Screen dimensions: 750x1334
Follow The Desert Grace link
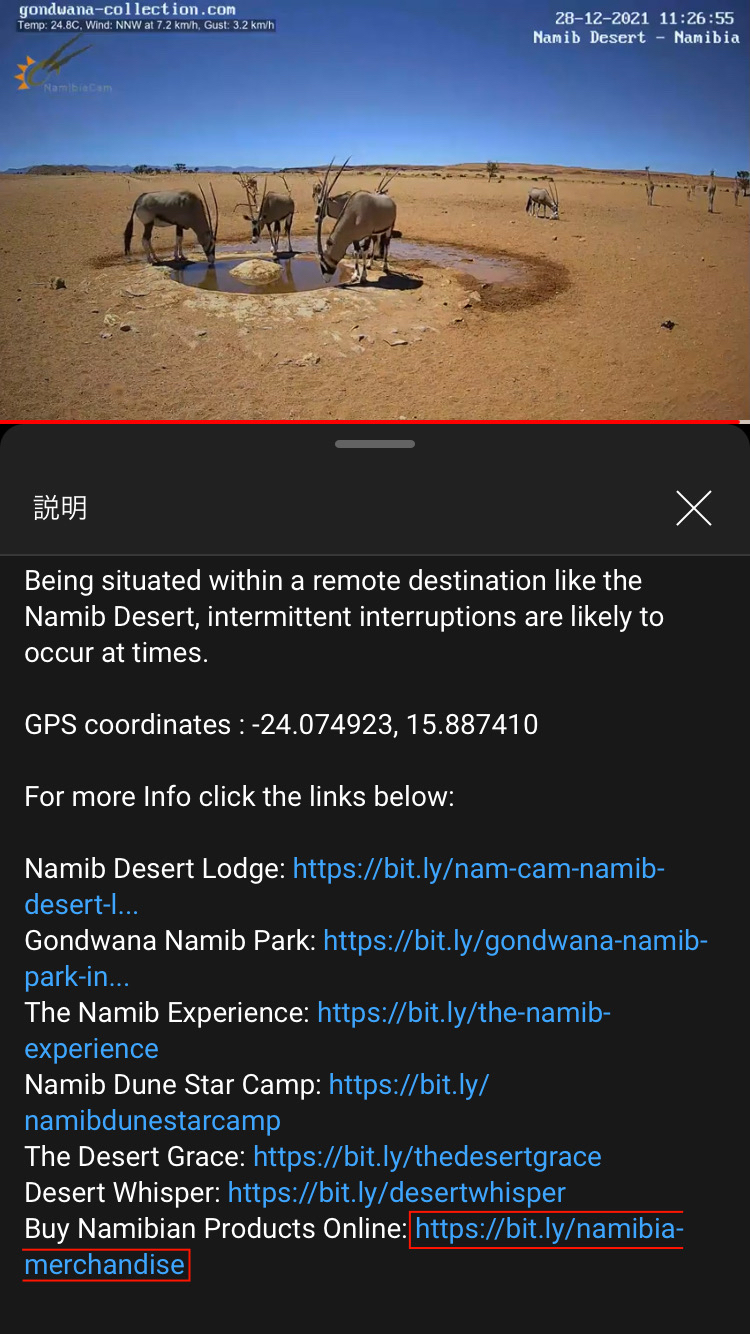tap(427, 1157)
